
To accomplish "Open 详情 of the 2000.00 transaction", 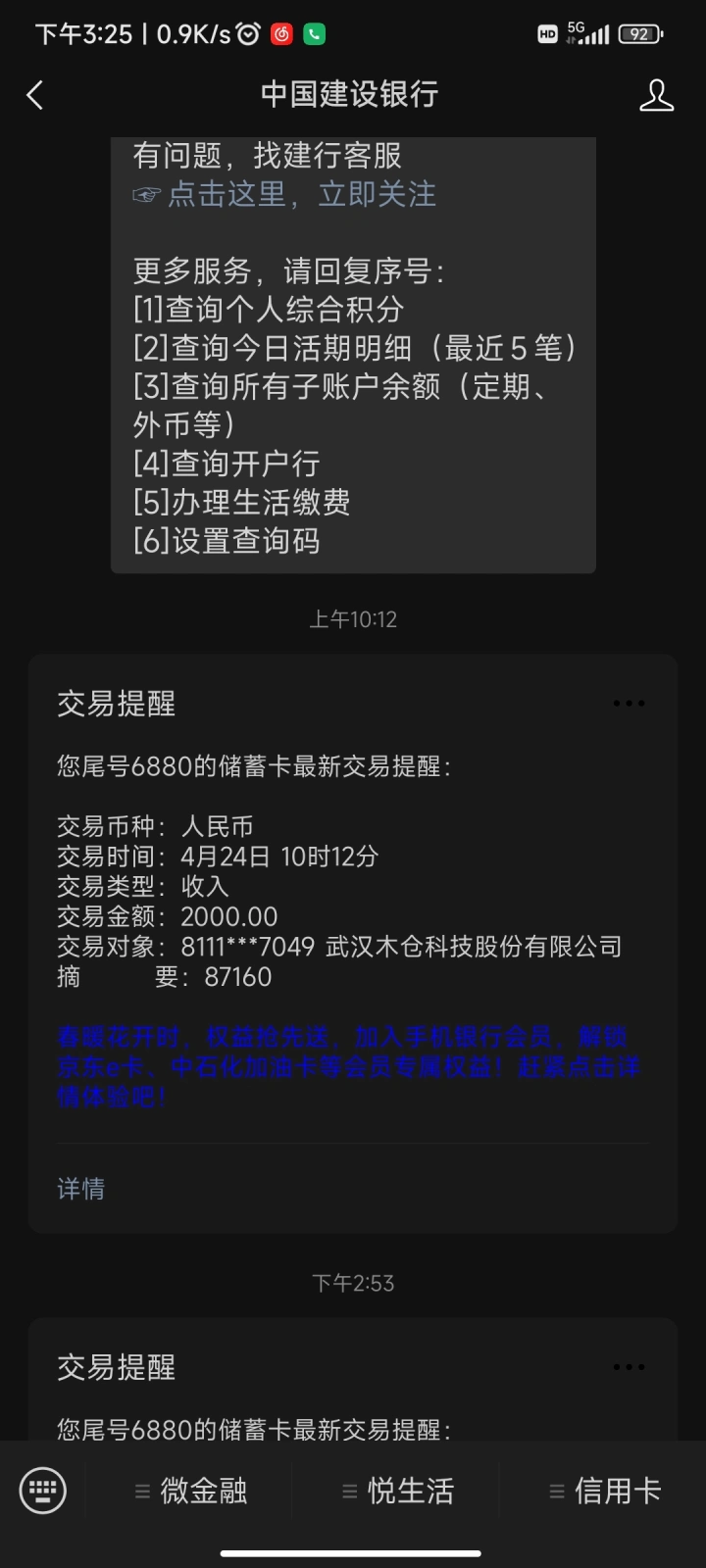I will 81,1189.
